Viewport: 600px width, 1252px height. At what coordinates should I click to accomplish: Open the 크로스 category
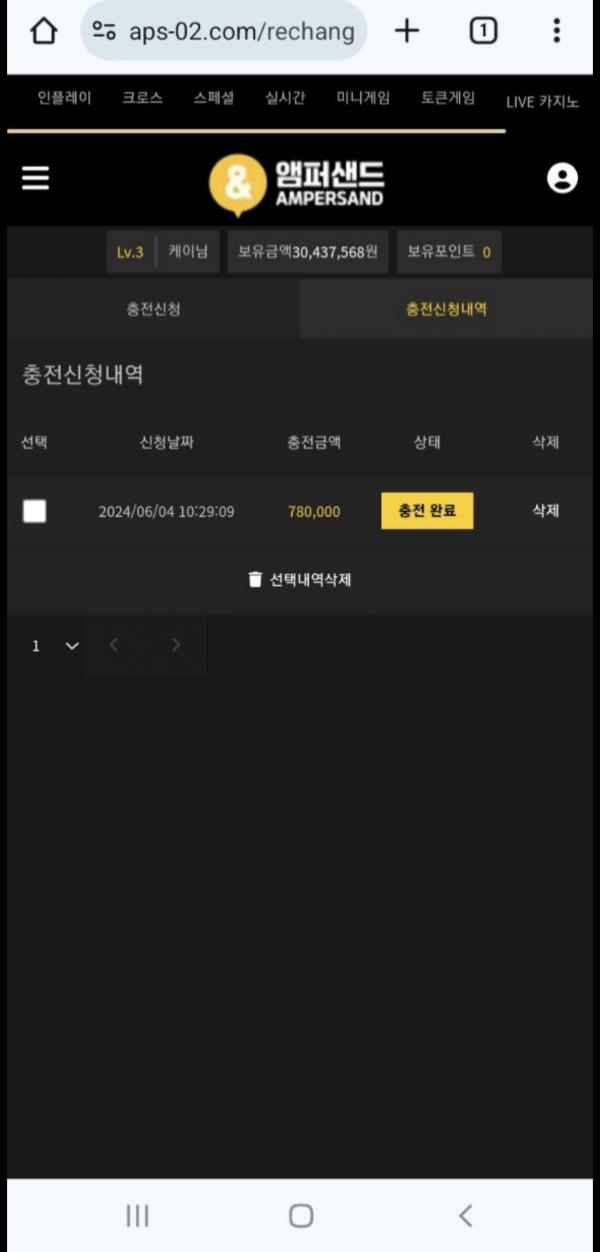(x=142, y=99)
